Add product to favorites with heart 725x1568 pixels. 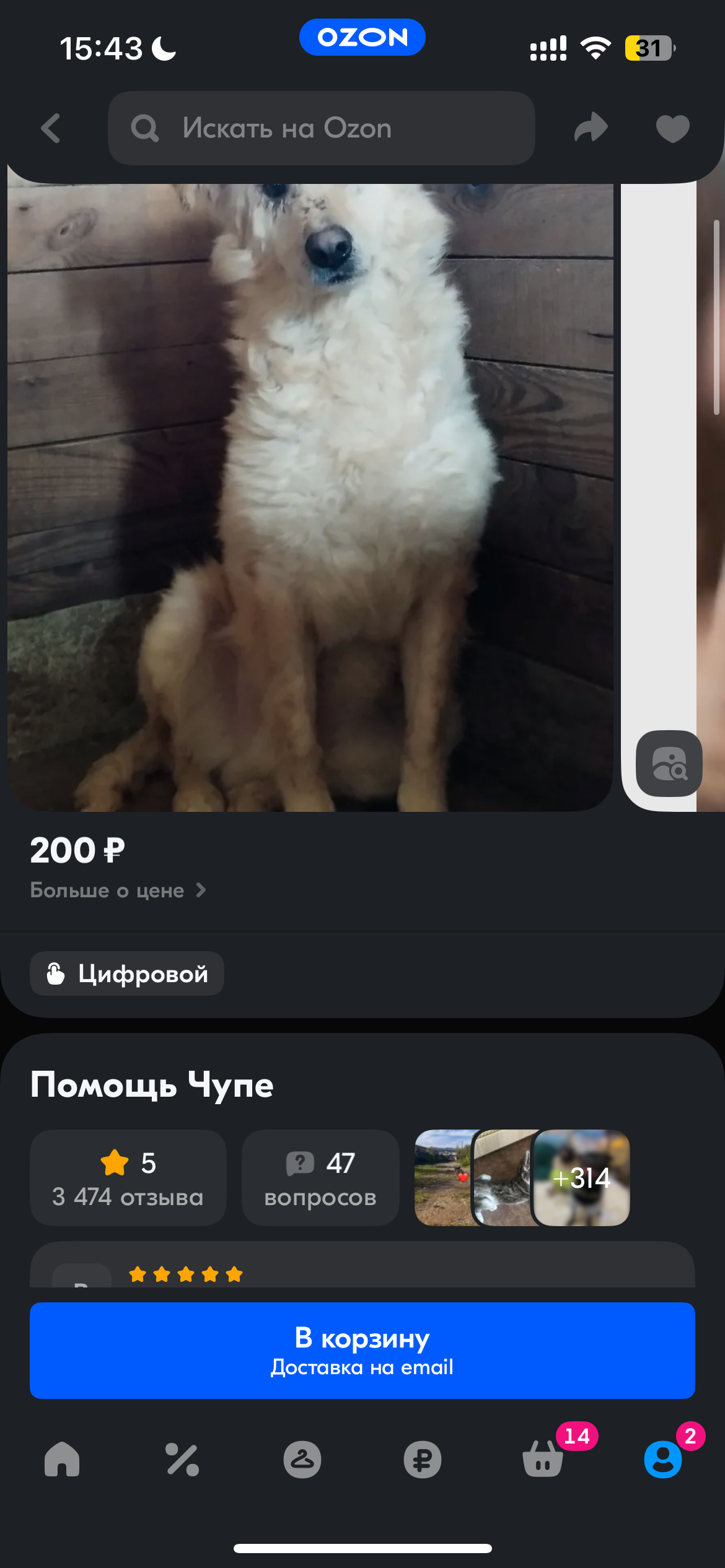[672, 128]
